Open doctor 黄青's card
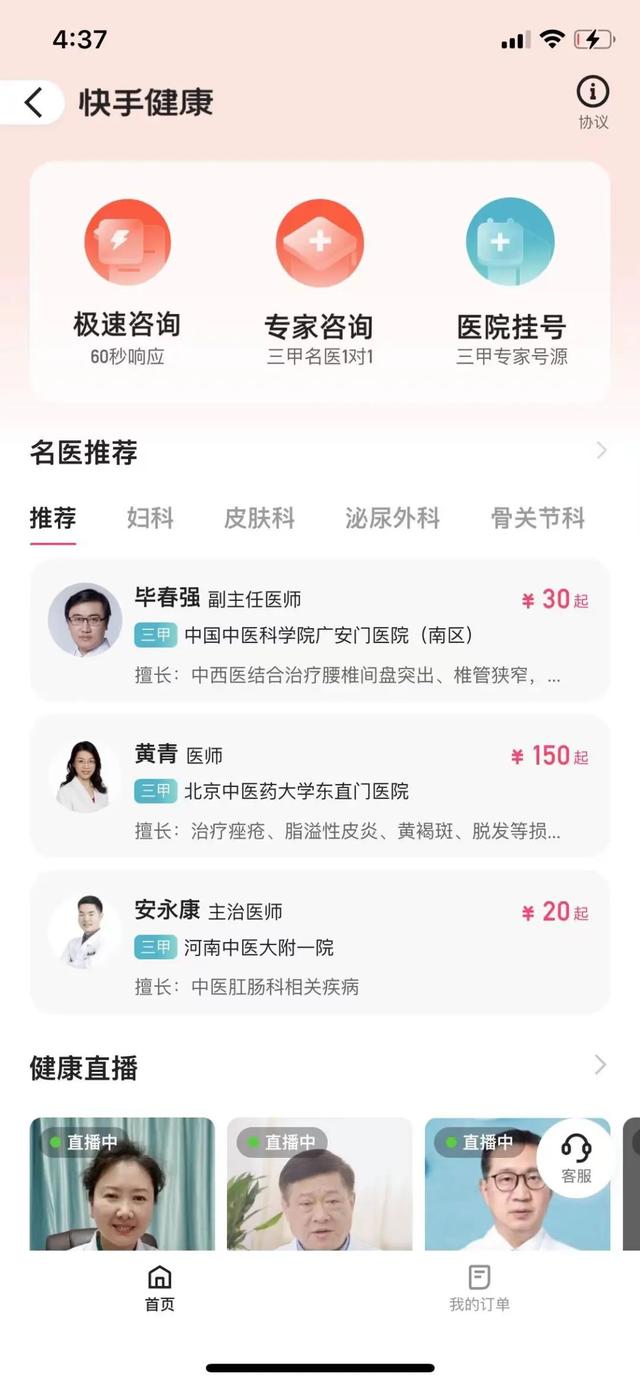Image resolution: width=640 pixels, height=1386 pixels. click(320, 786)
